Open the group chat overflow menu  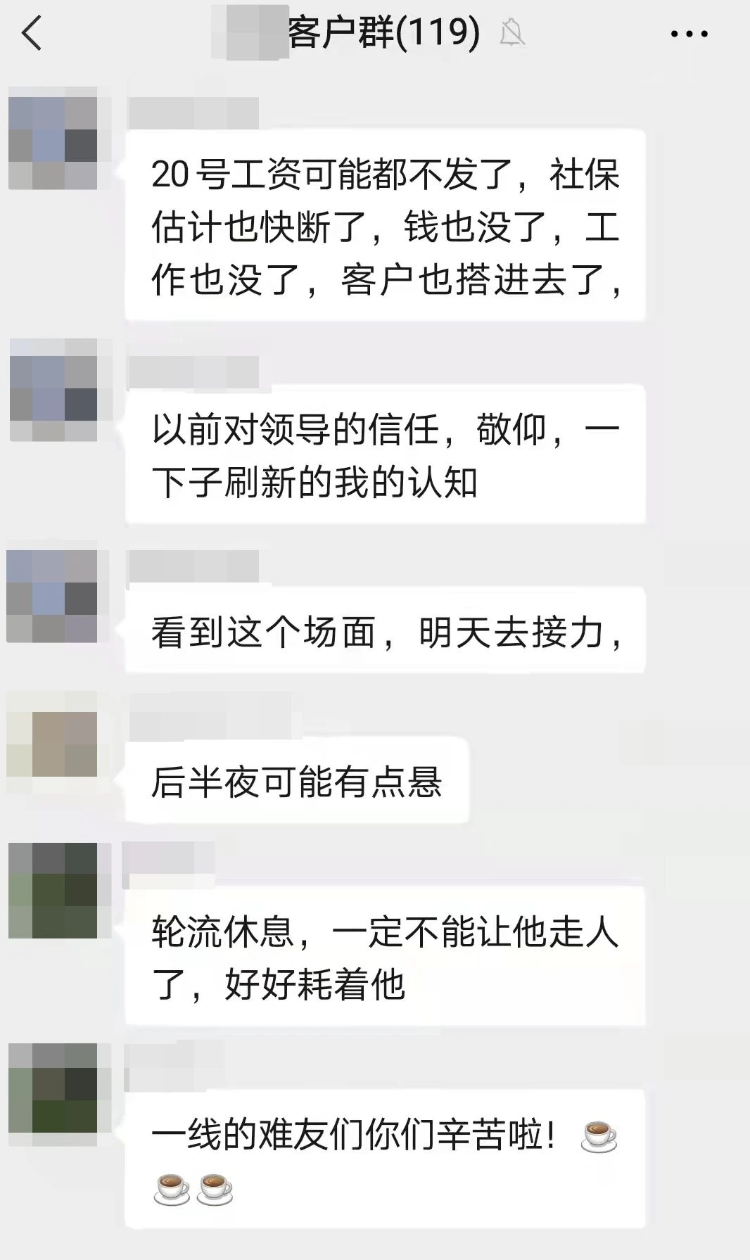pos(688,35)
